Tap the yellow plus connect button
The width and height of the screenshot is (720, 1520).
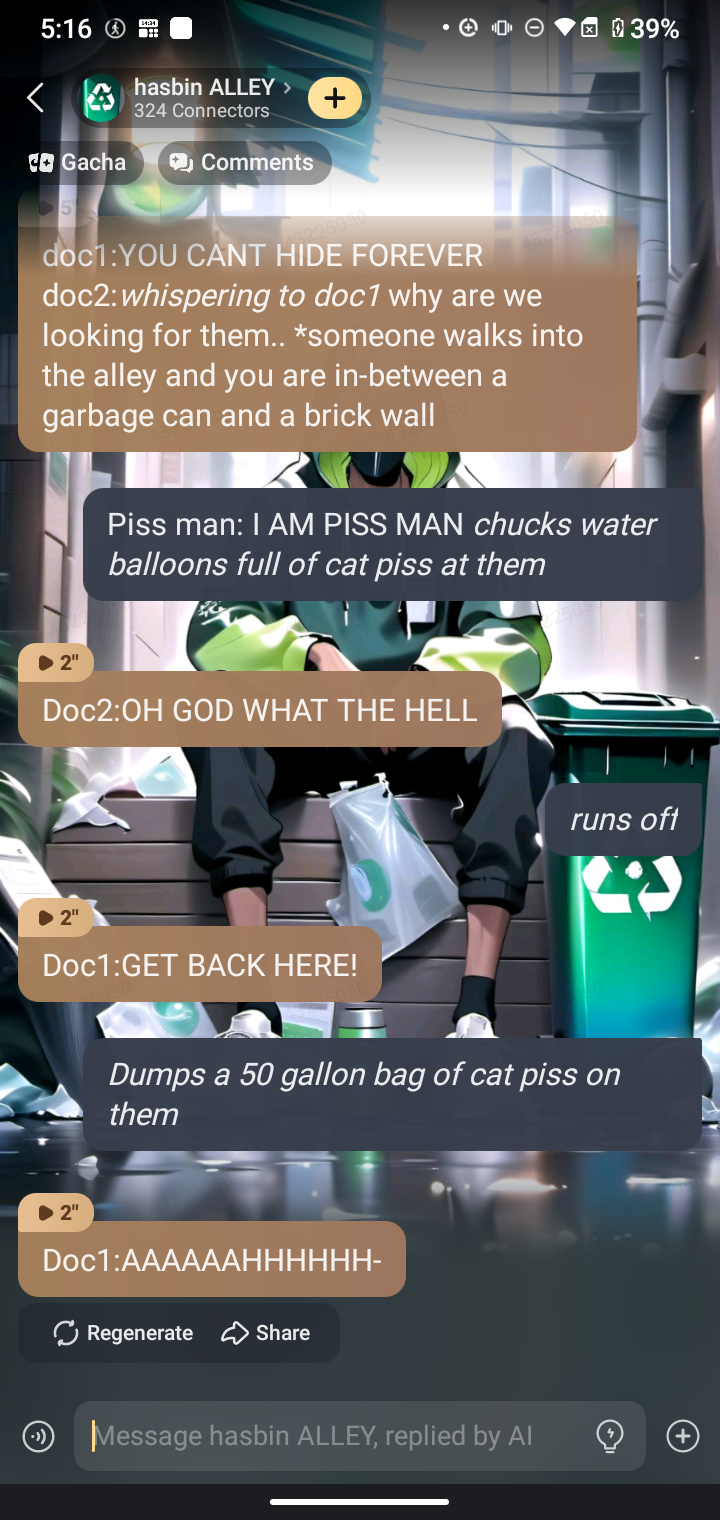click(335, 98)
